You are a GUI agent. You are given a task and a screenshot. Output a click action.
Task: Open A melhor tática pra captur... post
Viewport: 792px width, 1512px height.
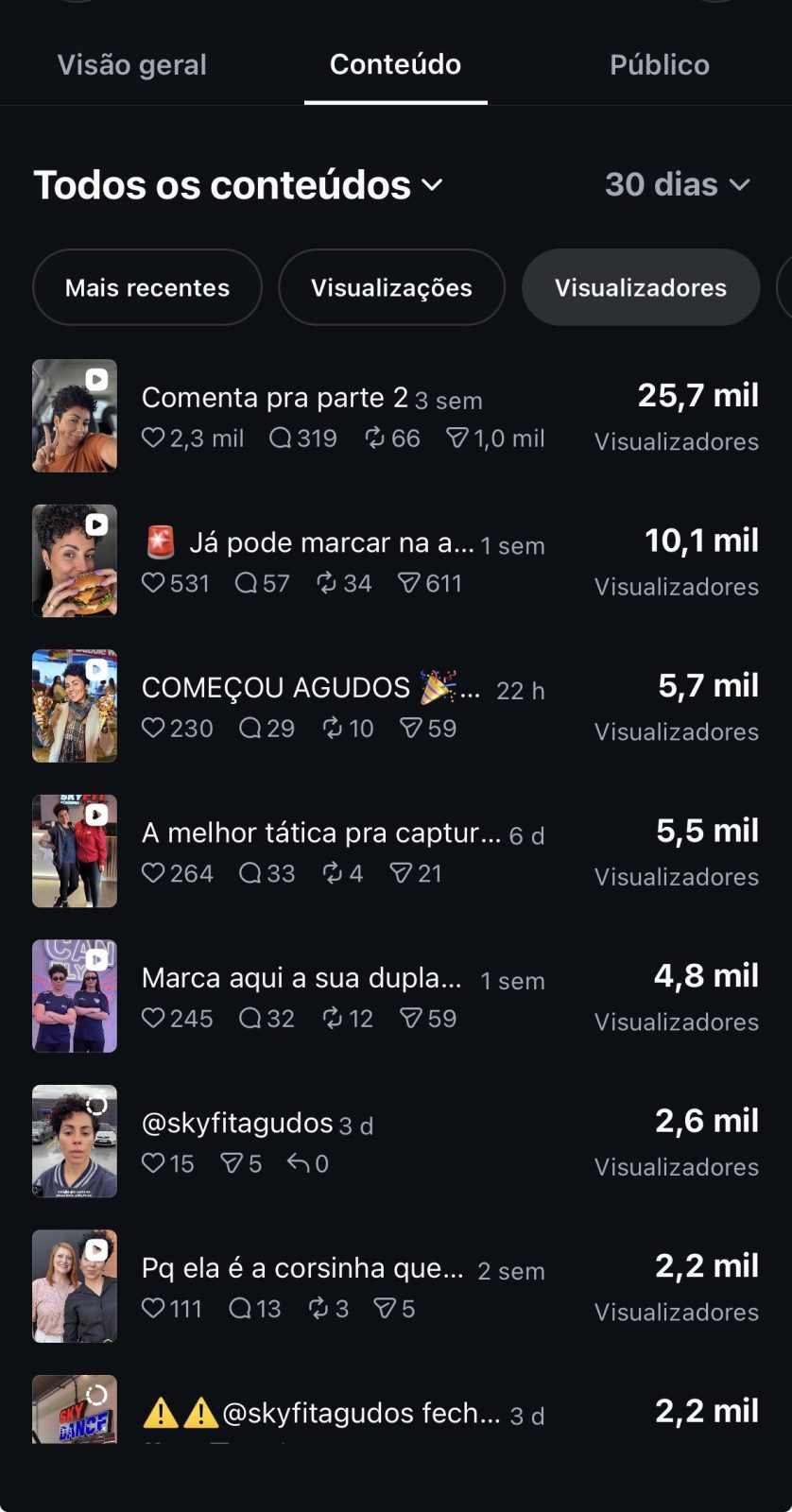click(x=396, y=851)
